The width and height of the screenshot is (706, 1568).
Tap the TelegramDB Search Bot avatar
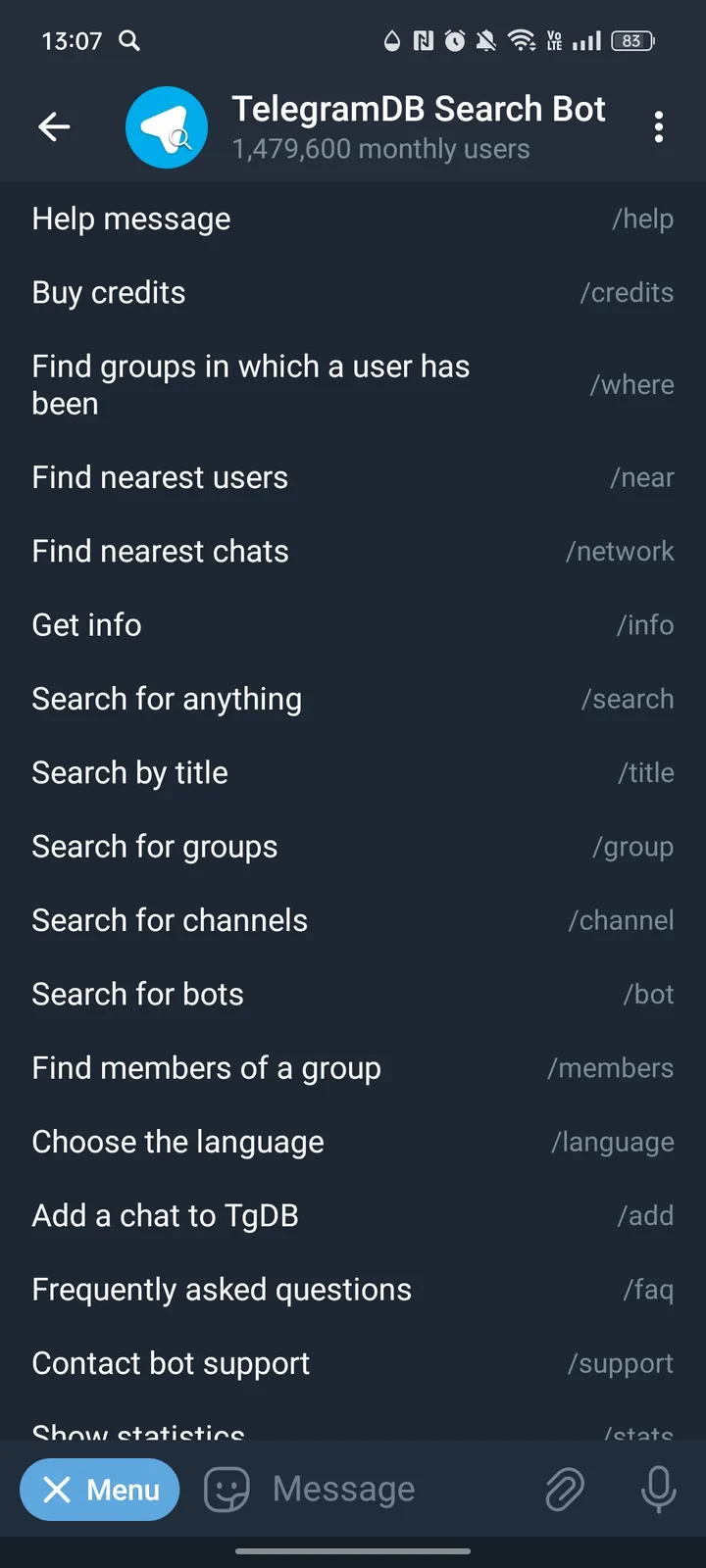(167, 127)
